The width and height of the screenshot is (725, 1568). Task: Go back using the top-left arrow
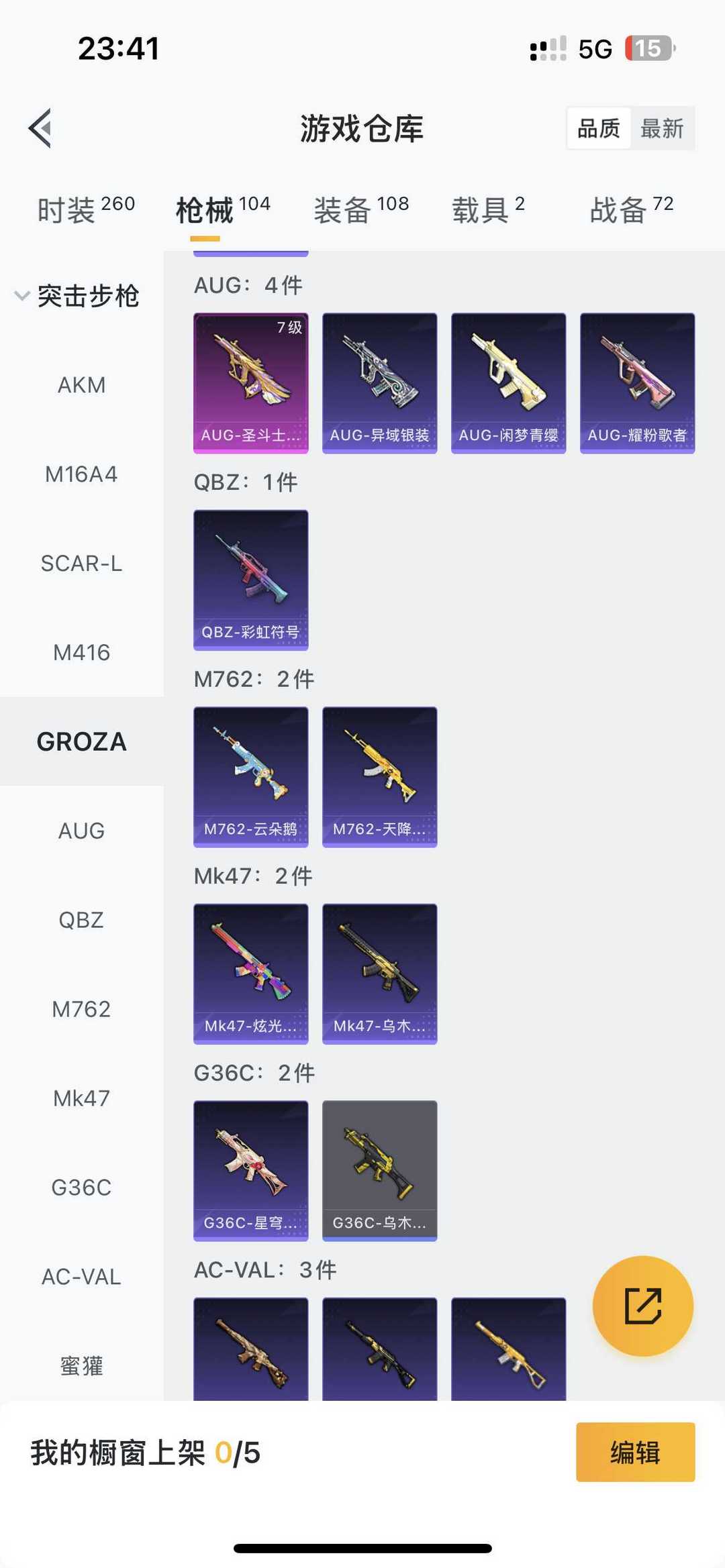[x=40, y=128]
